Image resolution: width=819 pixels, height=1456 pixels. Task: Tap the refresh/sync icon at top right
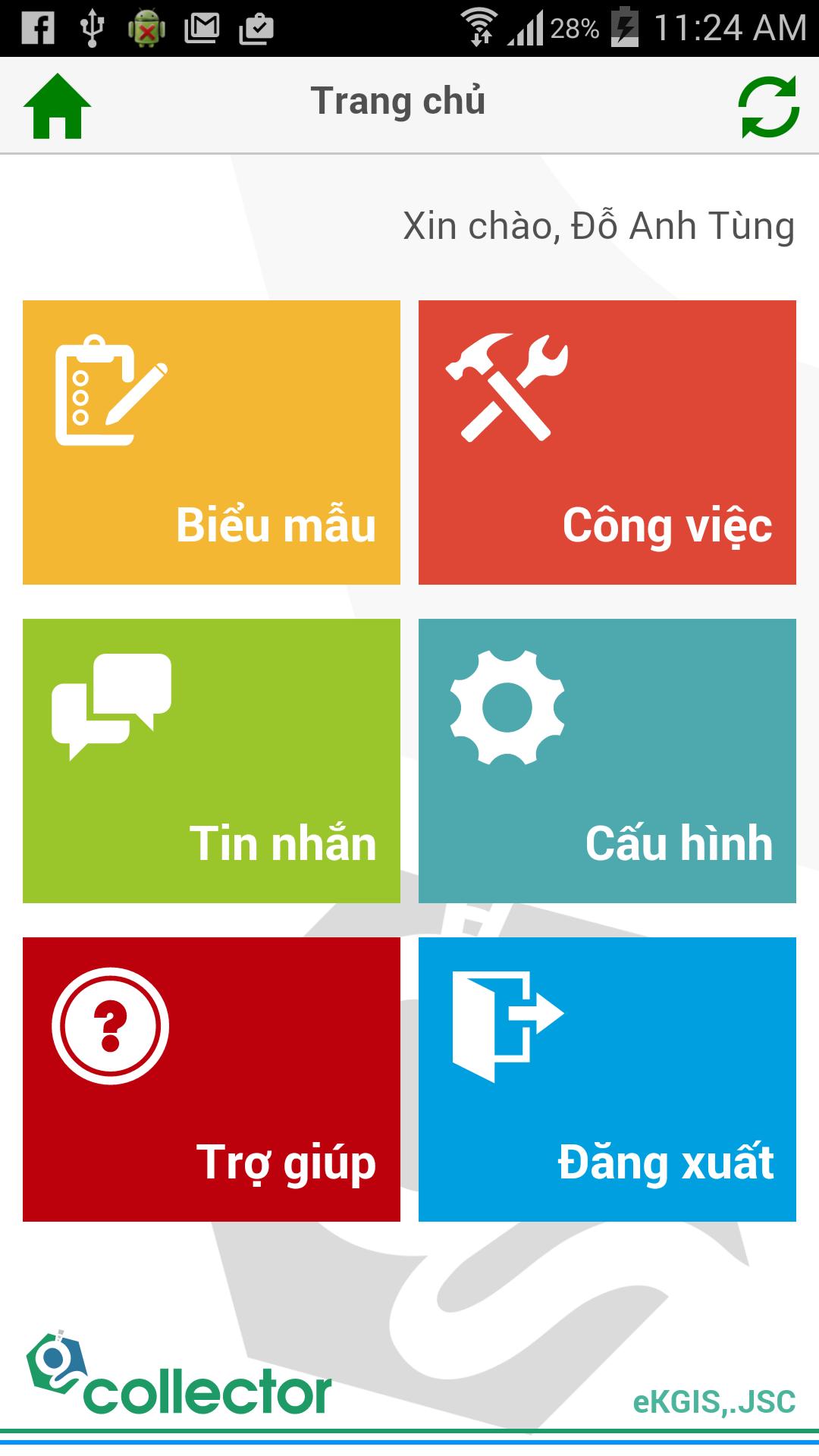(767, 106)
